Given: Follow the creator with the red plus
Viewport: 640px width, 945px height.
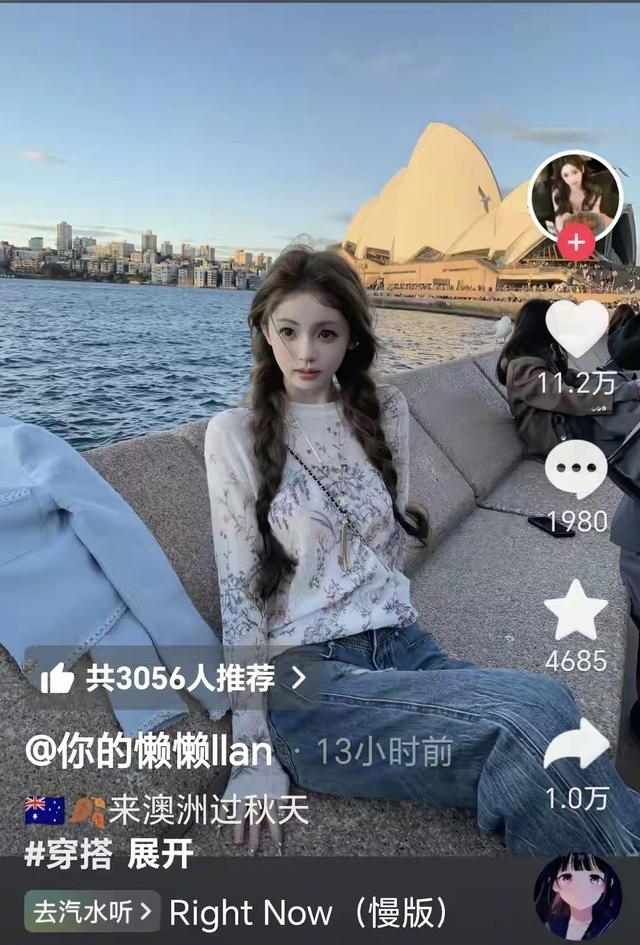Looking at the screenshot, I should (576, 243).
